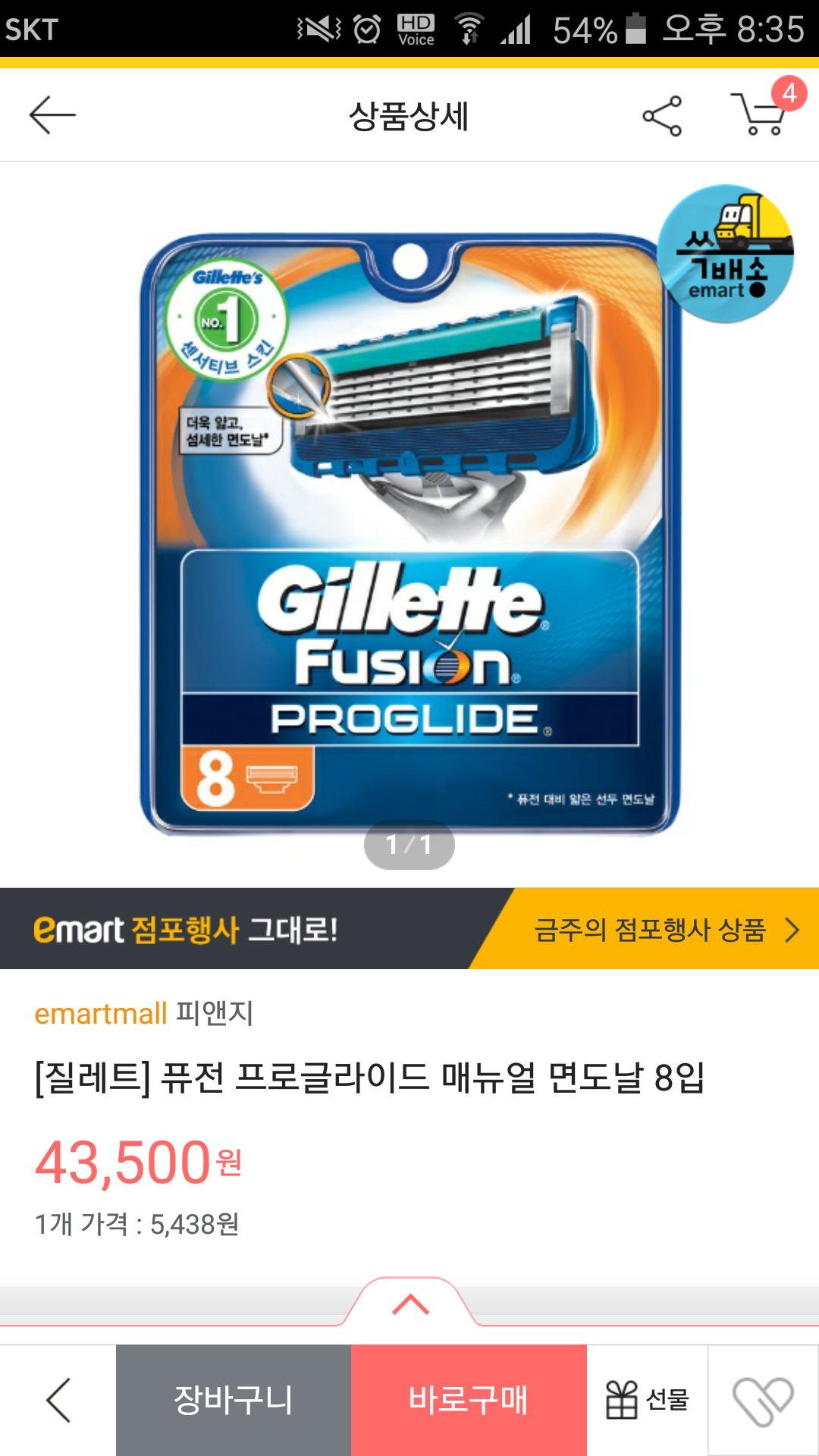The width and height of the screenshot is (819, 1456).
Task: Expand the bottom panel with up arrow
Action: [x=410, y=1304]
